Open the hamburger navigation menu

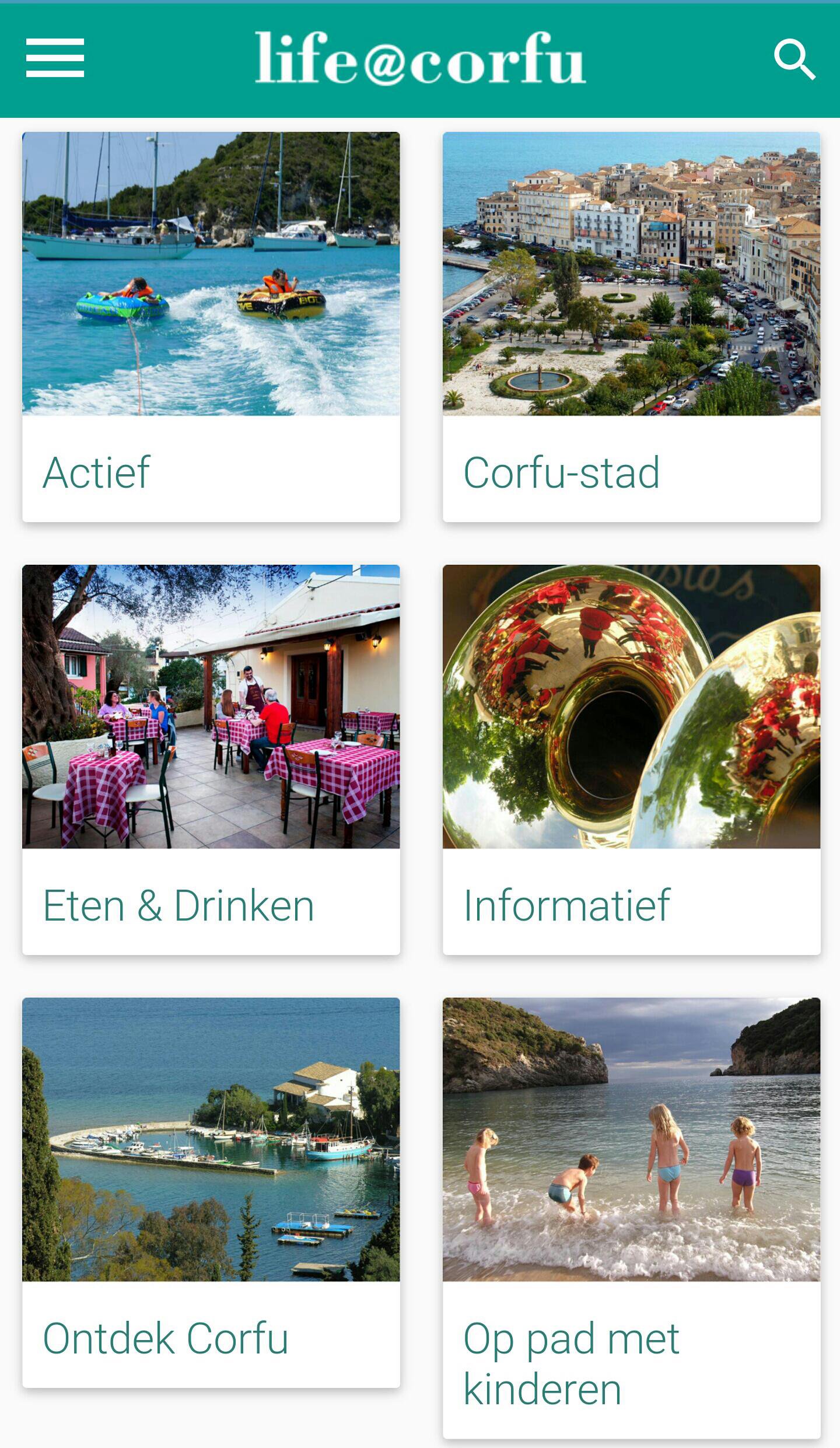pos(55,58)
